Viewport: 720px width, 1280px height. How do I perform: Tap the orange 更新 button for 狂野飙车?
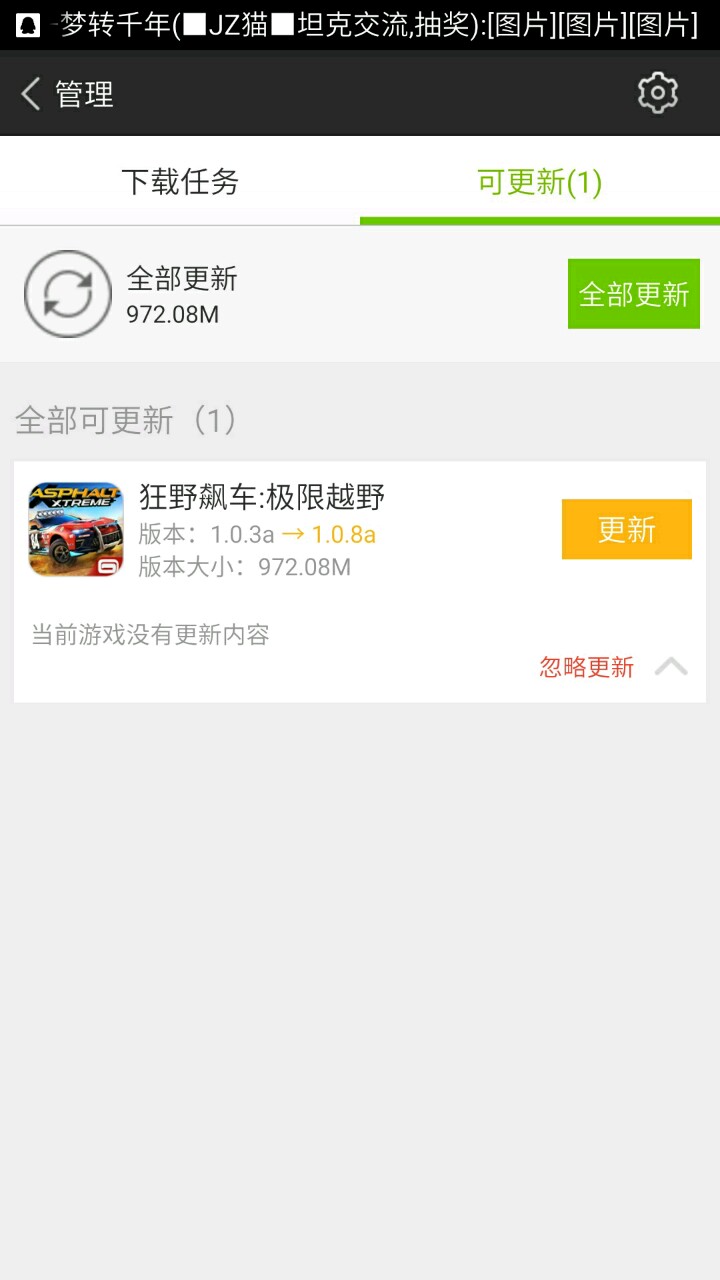tap(626, 529)
